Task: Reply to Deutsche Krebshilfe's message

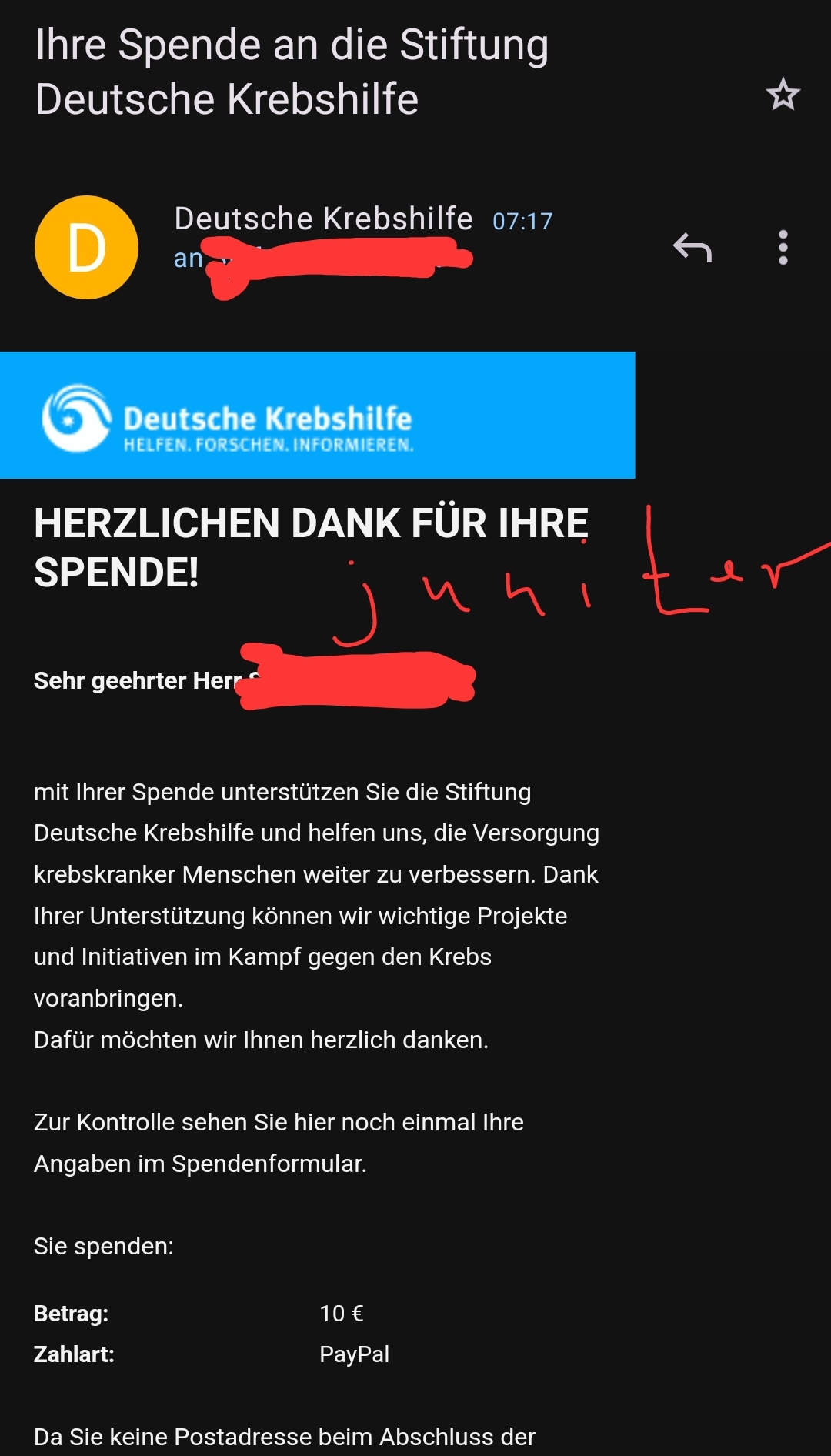Action: point(692,248)
